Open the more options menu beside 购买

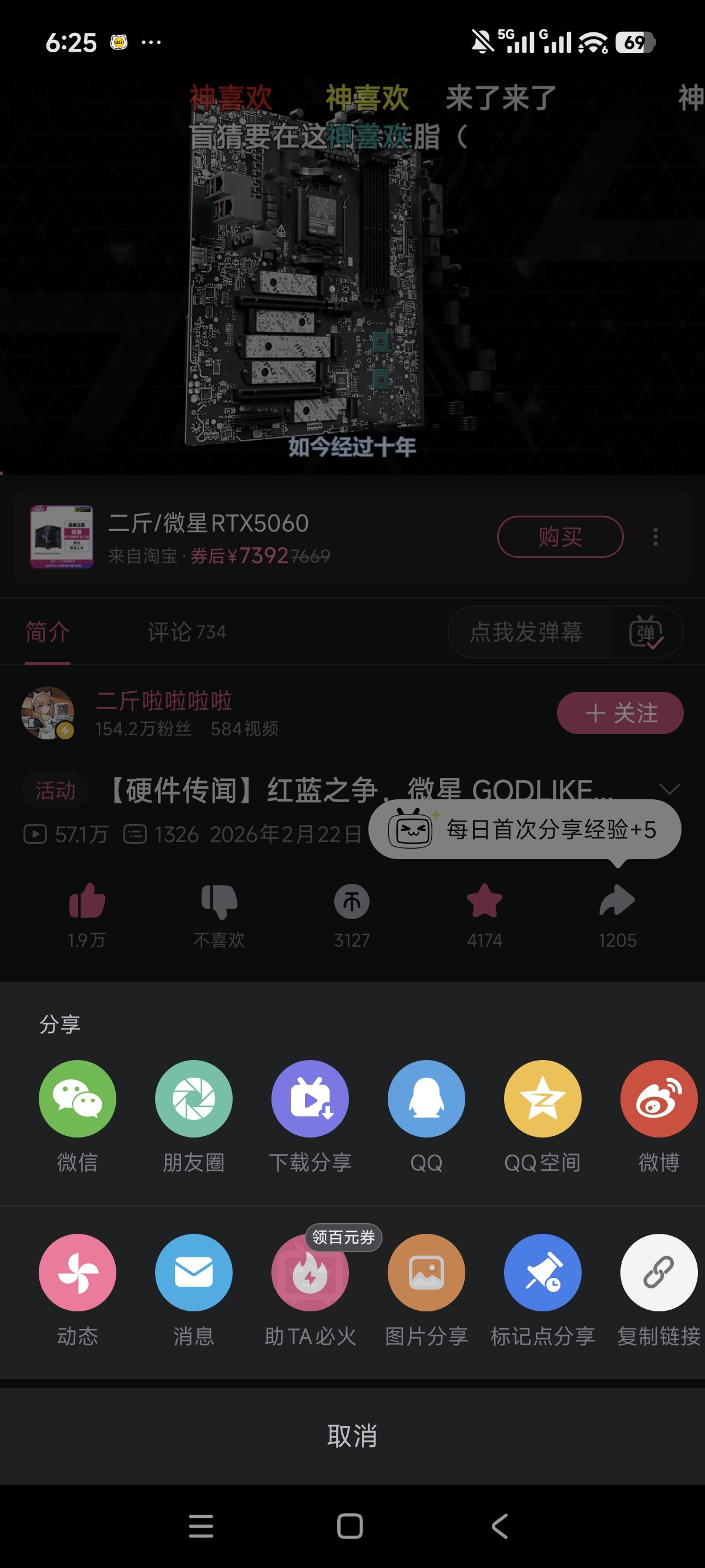pos(655,537)
